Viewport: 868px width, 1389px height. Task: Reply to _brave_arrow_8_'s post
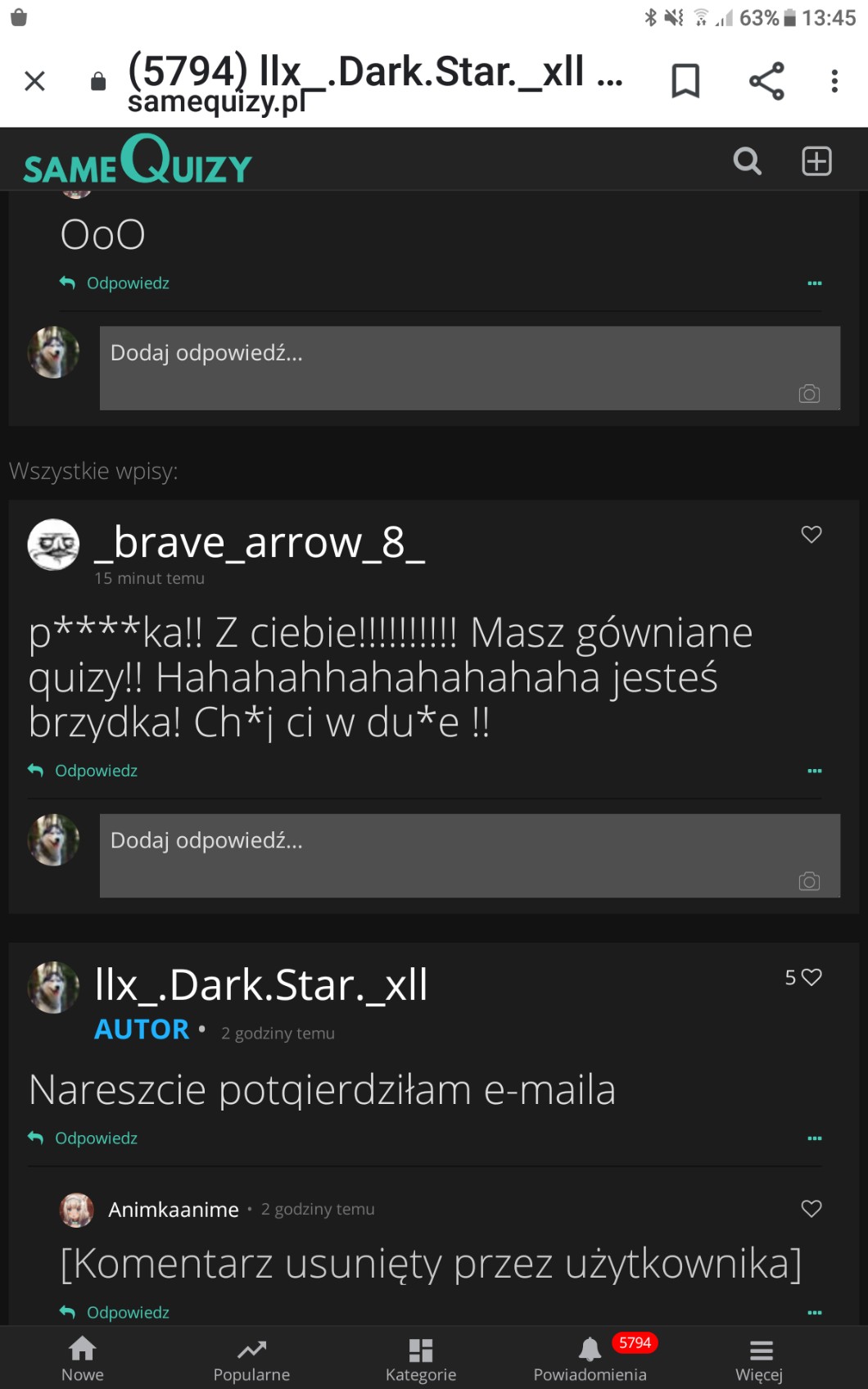point(95,771)
